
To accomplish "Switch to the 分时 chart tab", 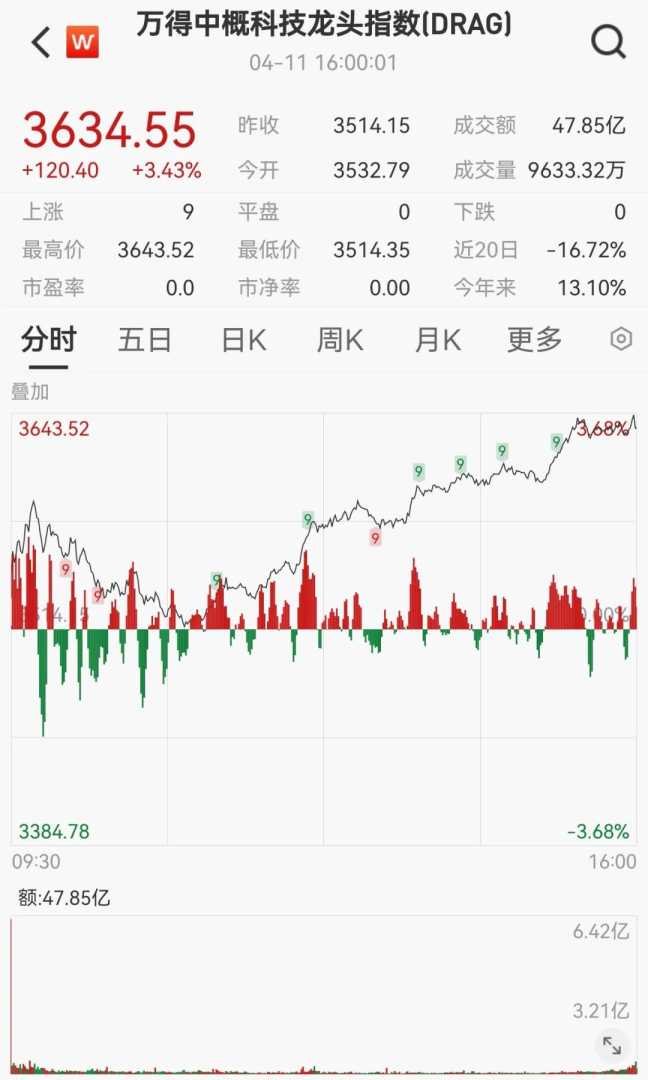I will [48, 340].
